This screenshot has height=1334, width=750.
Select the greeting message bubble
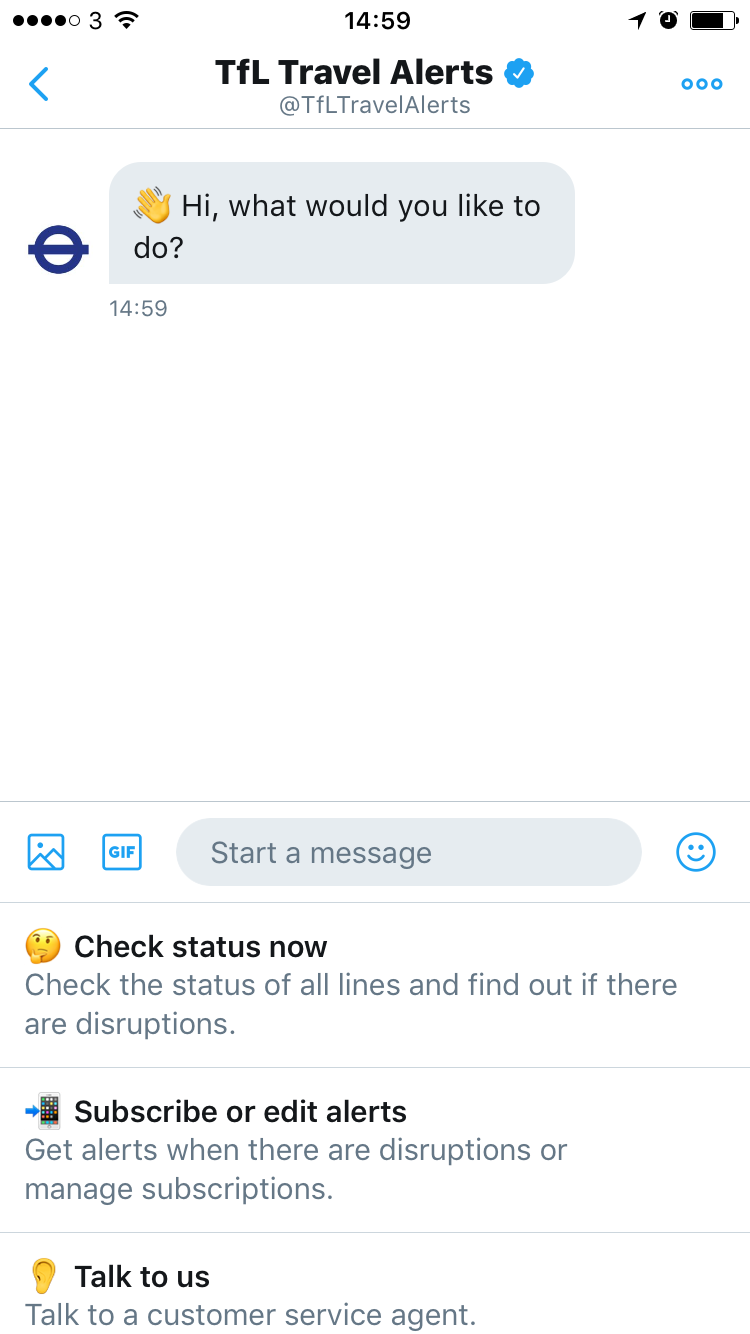(344, 223)
